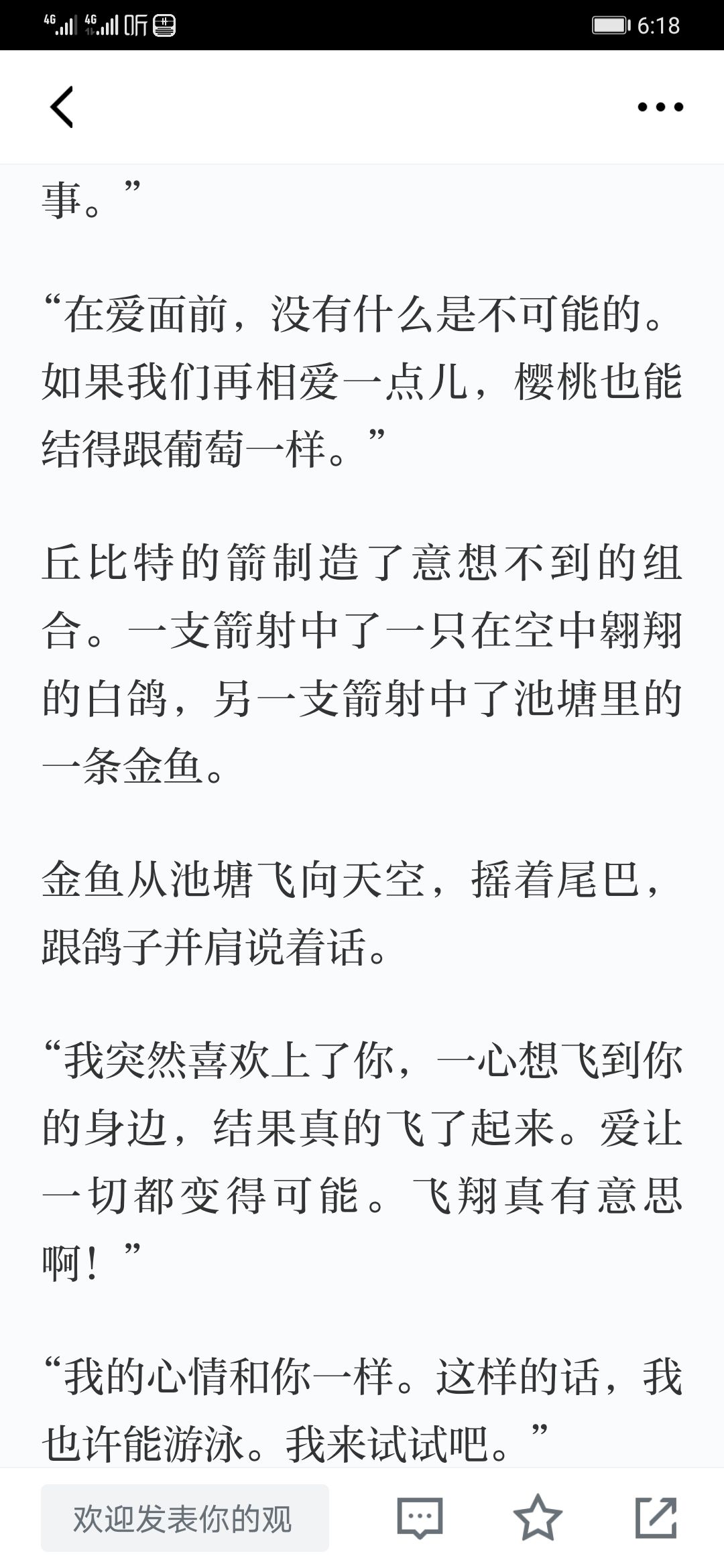Open the comments icon

coord(420,1518)
